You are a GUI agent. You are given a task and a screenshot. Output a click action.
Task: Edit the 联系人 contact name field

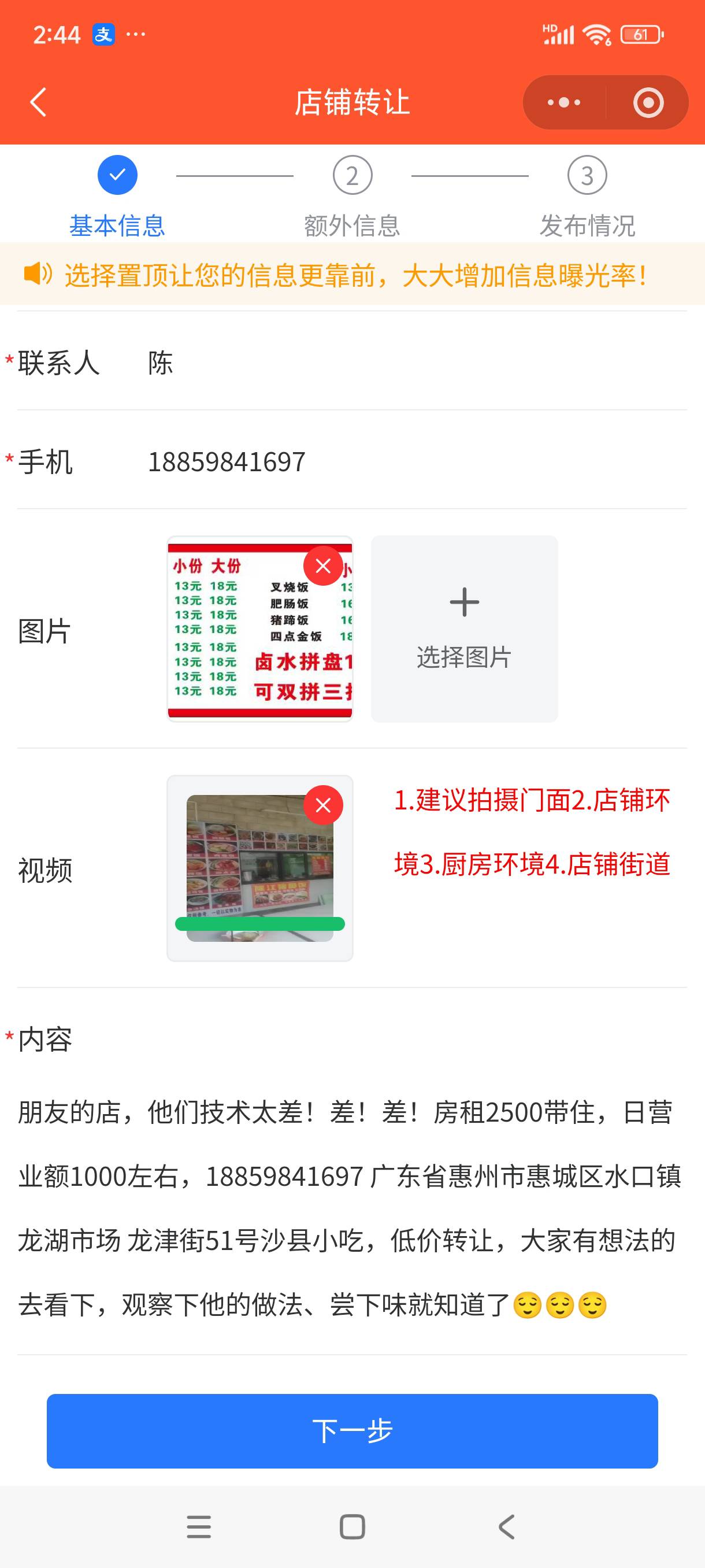click(x=414, y=363)
